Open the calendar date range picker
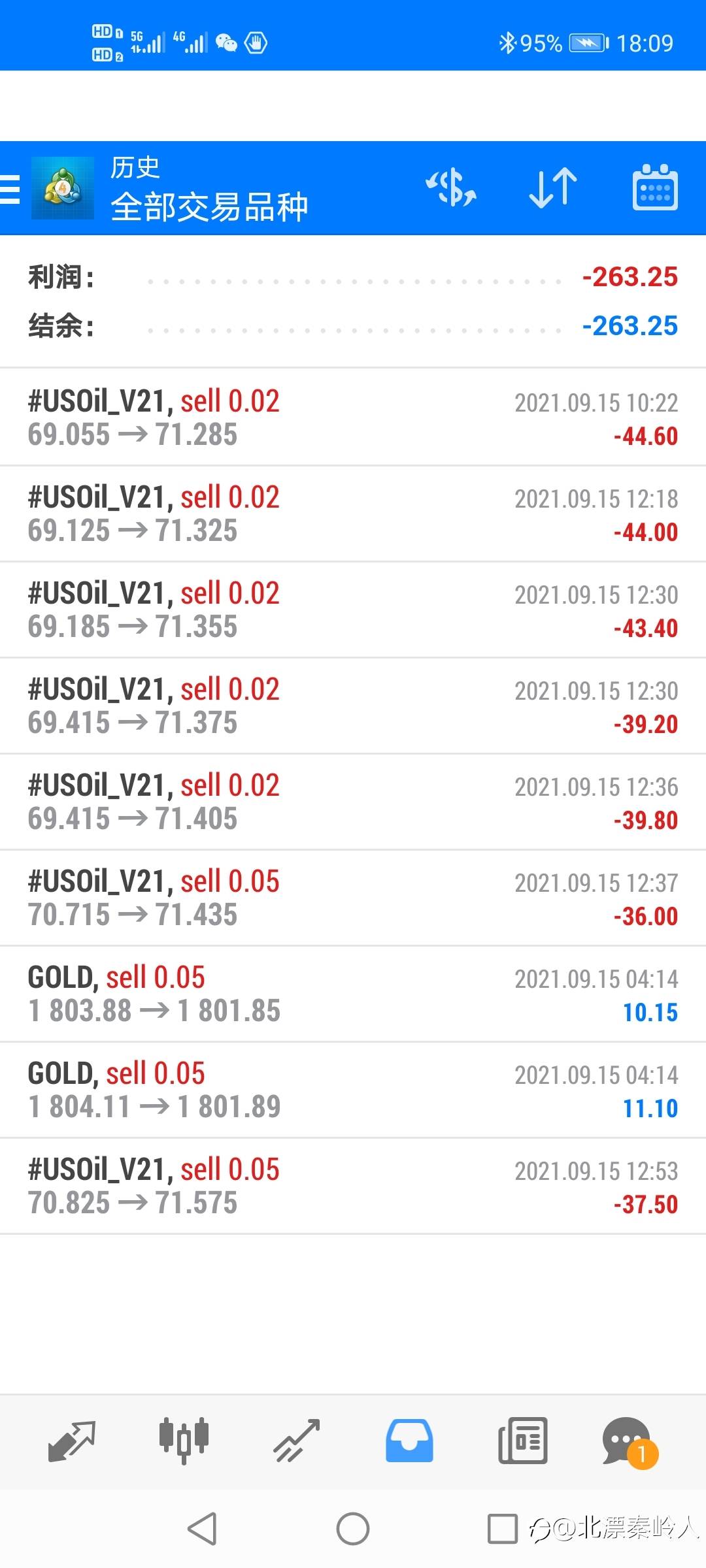This screenshot has width=706, height=1568. coord(655,188)
